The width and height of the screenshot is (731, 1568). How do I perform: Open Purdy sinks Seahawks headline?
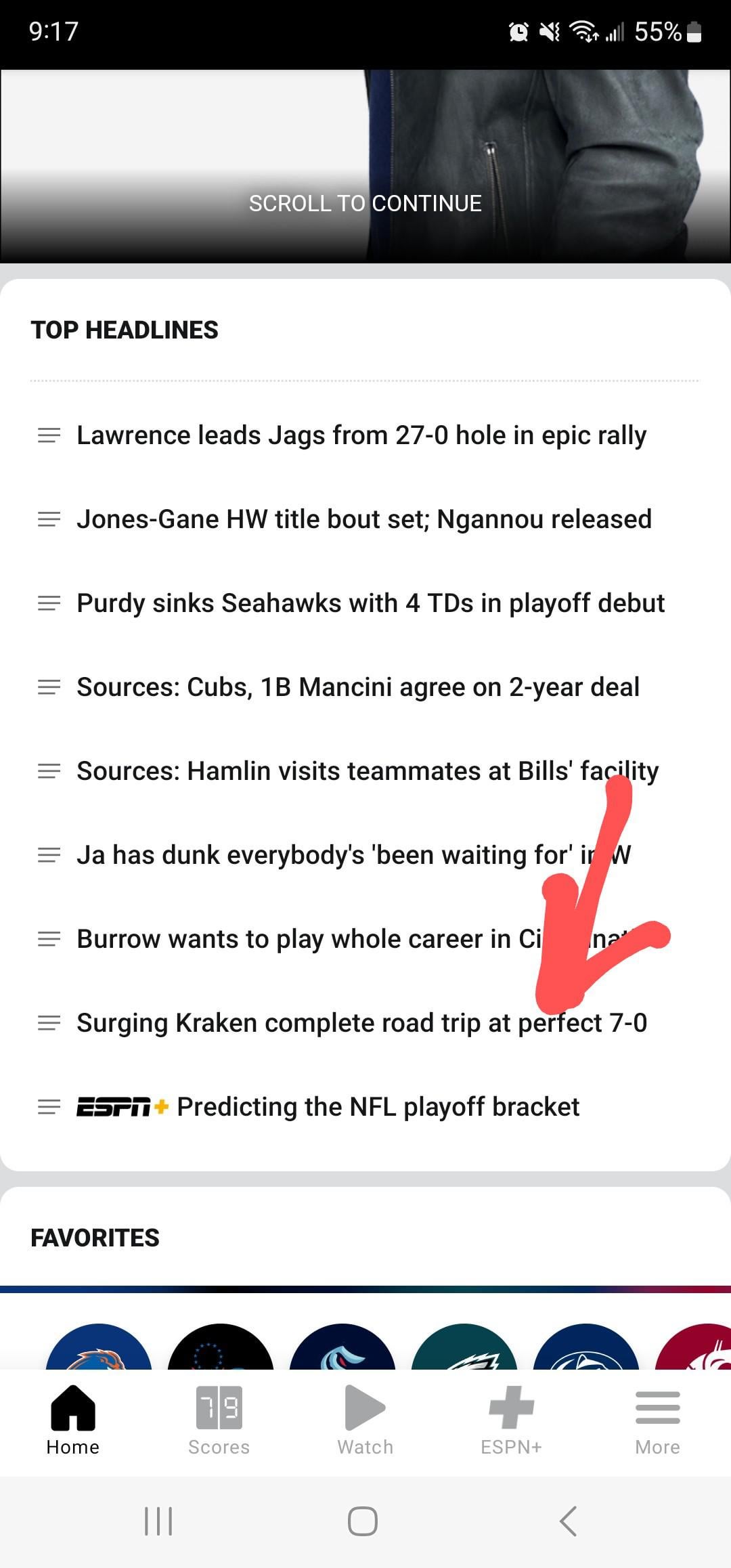[x=370, y=603]
